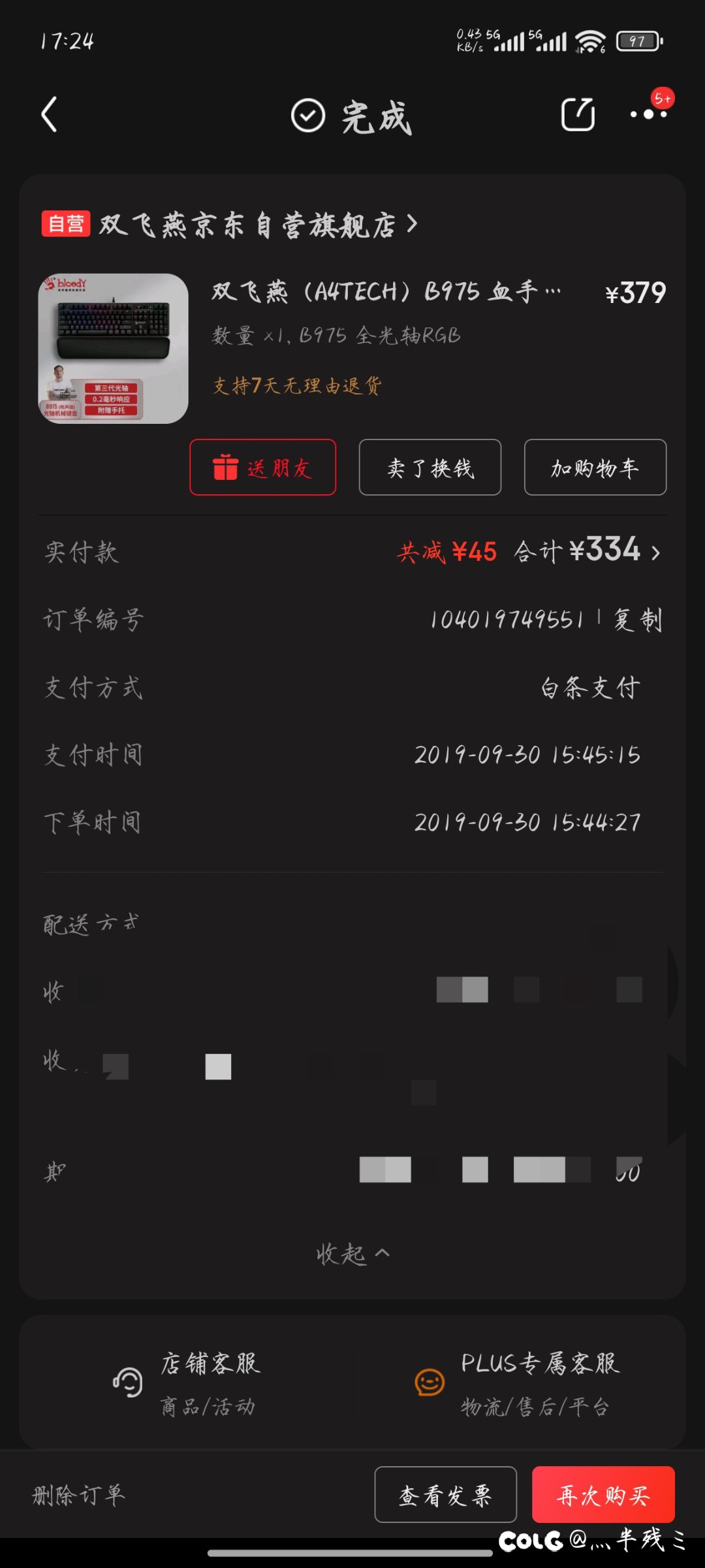Tap the 送朋友 gift button

263,468
